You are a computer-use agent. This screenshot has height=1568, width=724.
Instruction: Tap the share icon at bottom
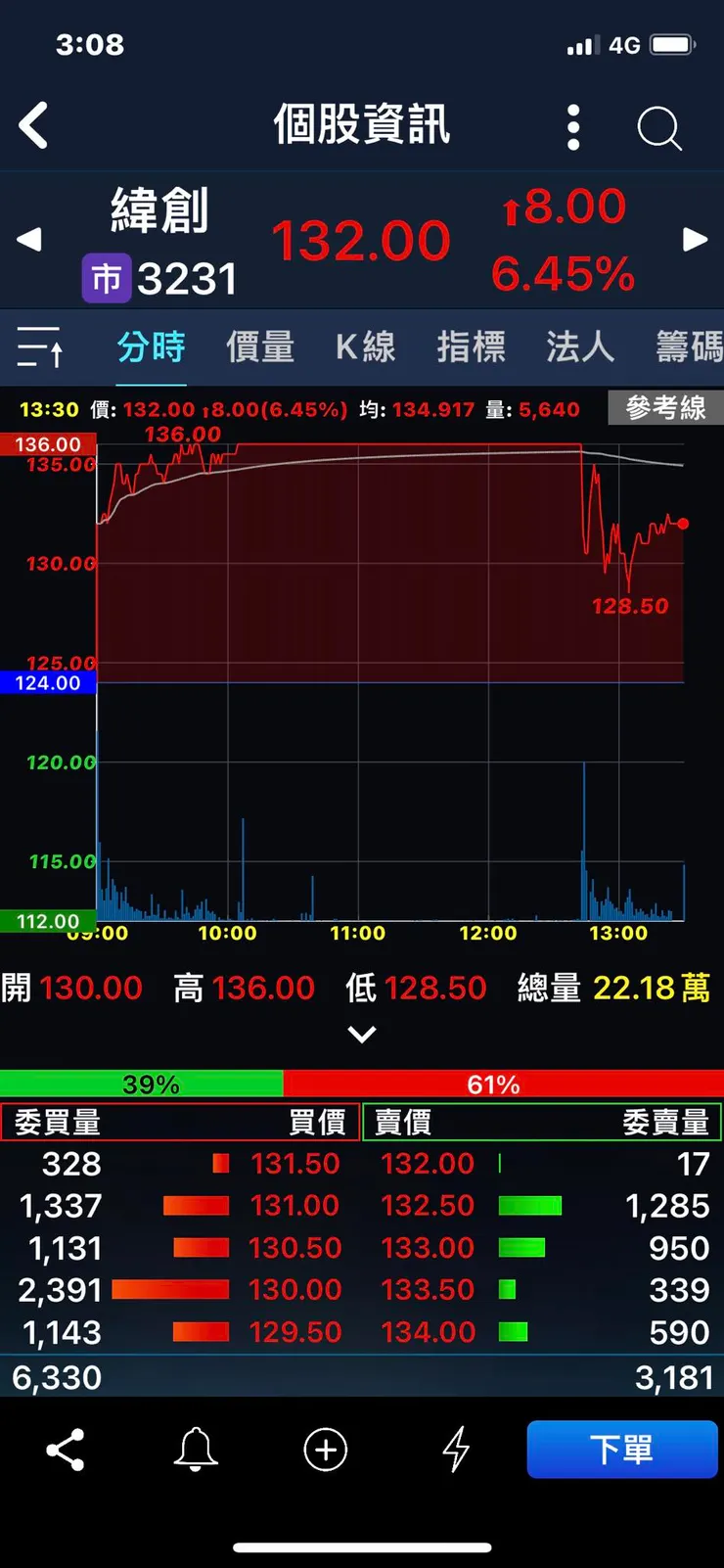pyautogui.click(x=65, y=1450)
